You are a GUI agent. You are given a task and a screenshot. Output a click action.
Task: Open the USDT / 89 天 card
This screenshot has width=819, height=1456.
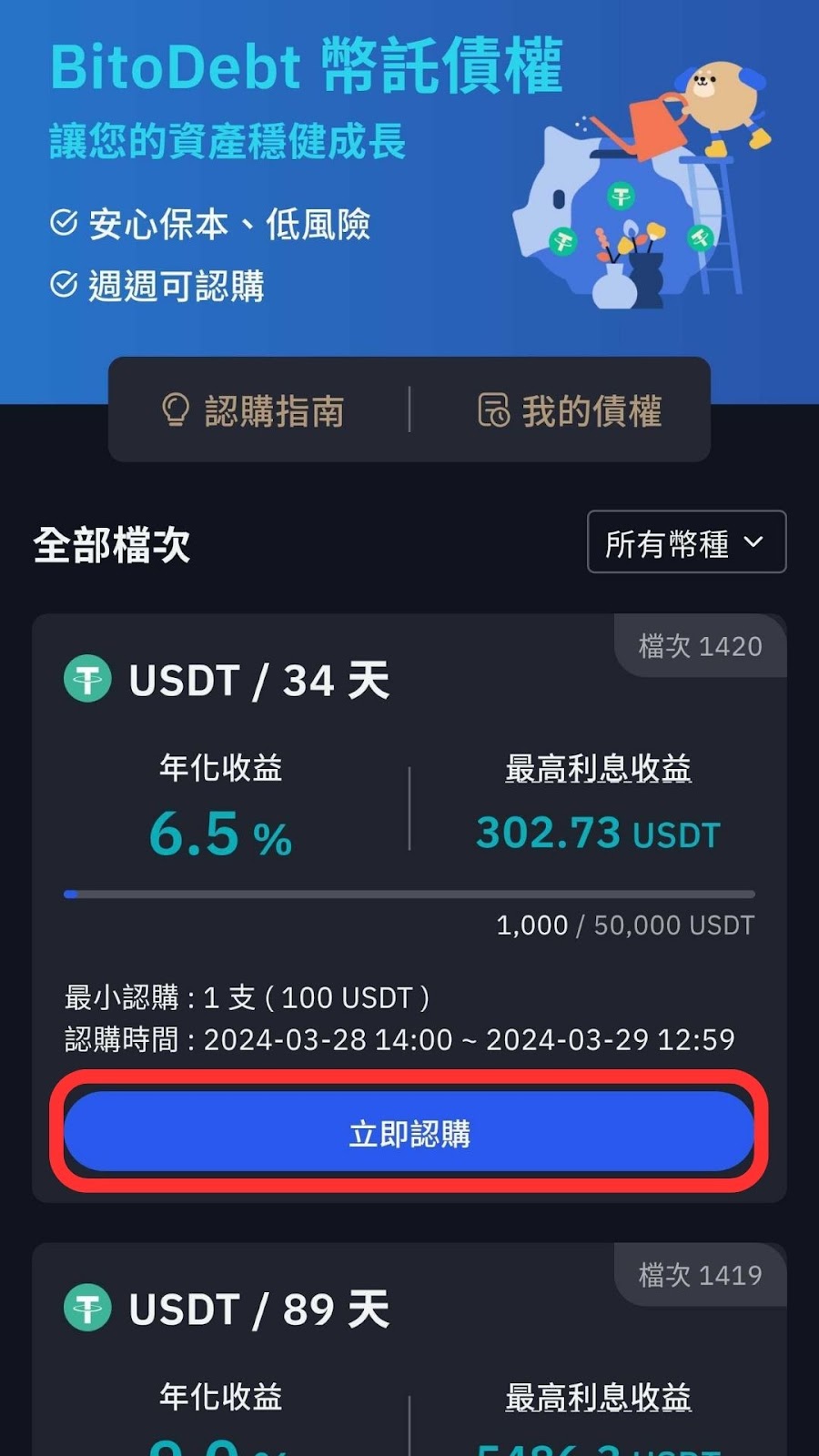click(x=259, y=1310)
